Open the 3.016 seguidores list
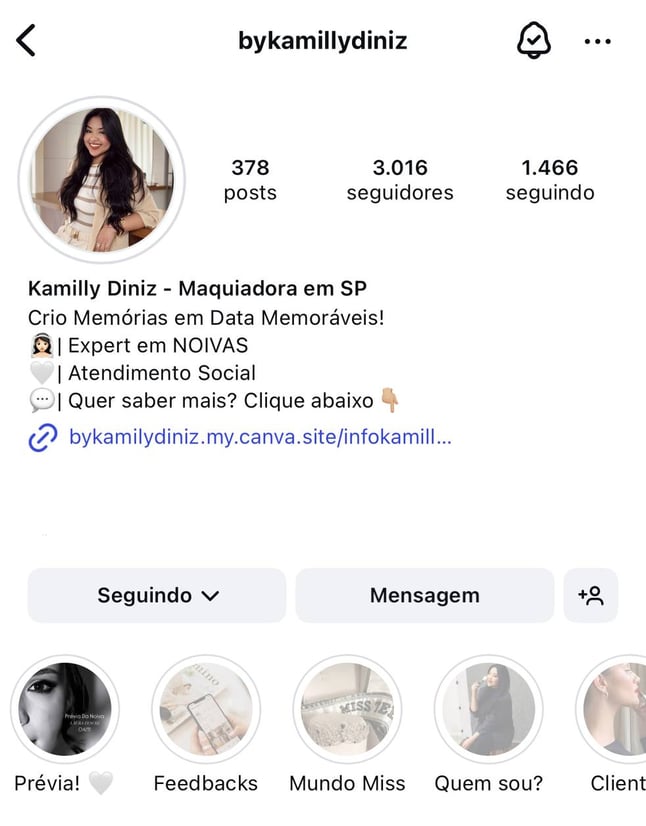This screenshot has width=646, height=826. (400, 180)
